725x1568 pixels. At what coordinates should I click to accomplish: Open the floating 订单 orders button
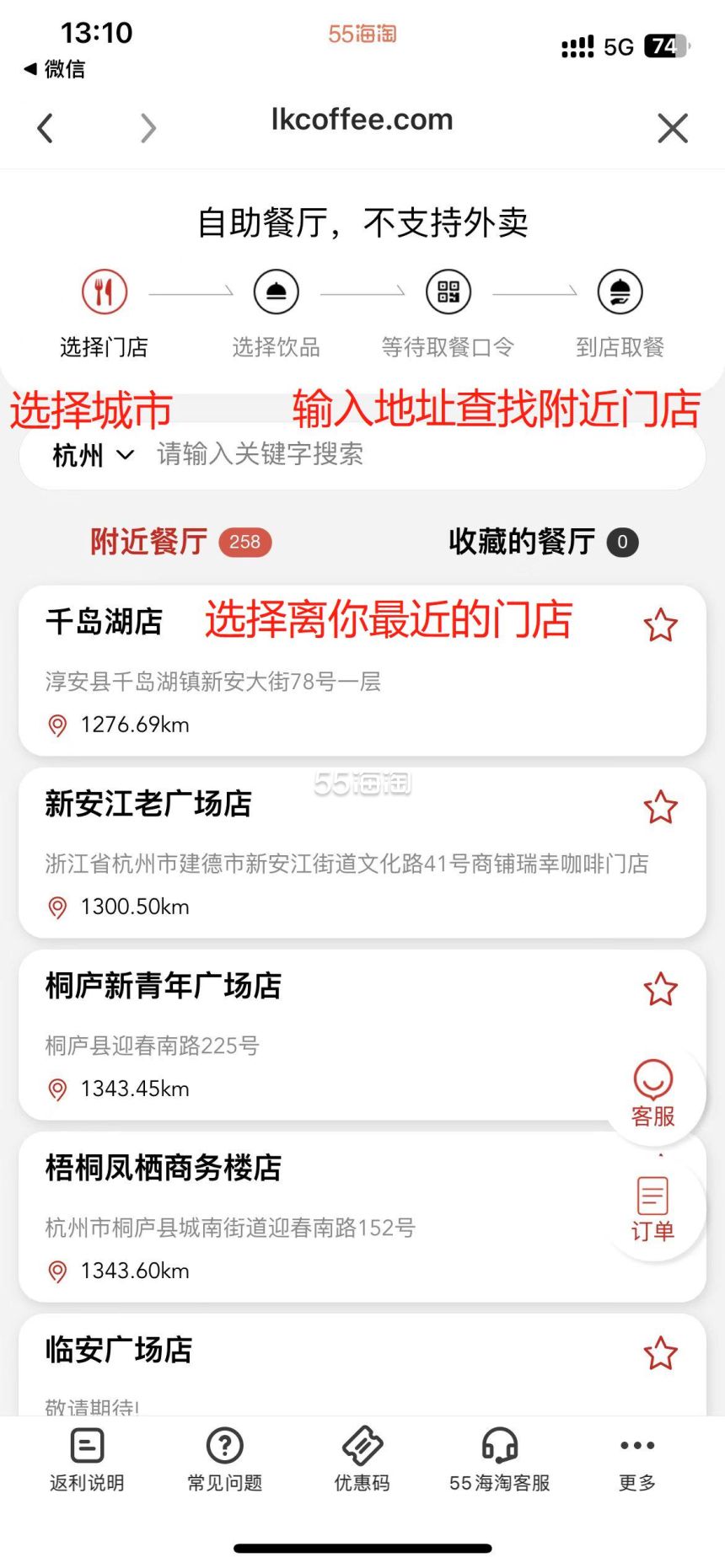653,1208
